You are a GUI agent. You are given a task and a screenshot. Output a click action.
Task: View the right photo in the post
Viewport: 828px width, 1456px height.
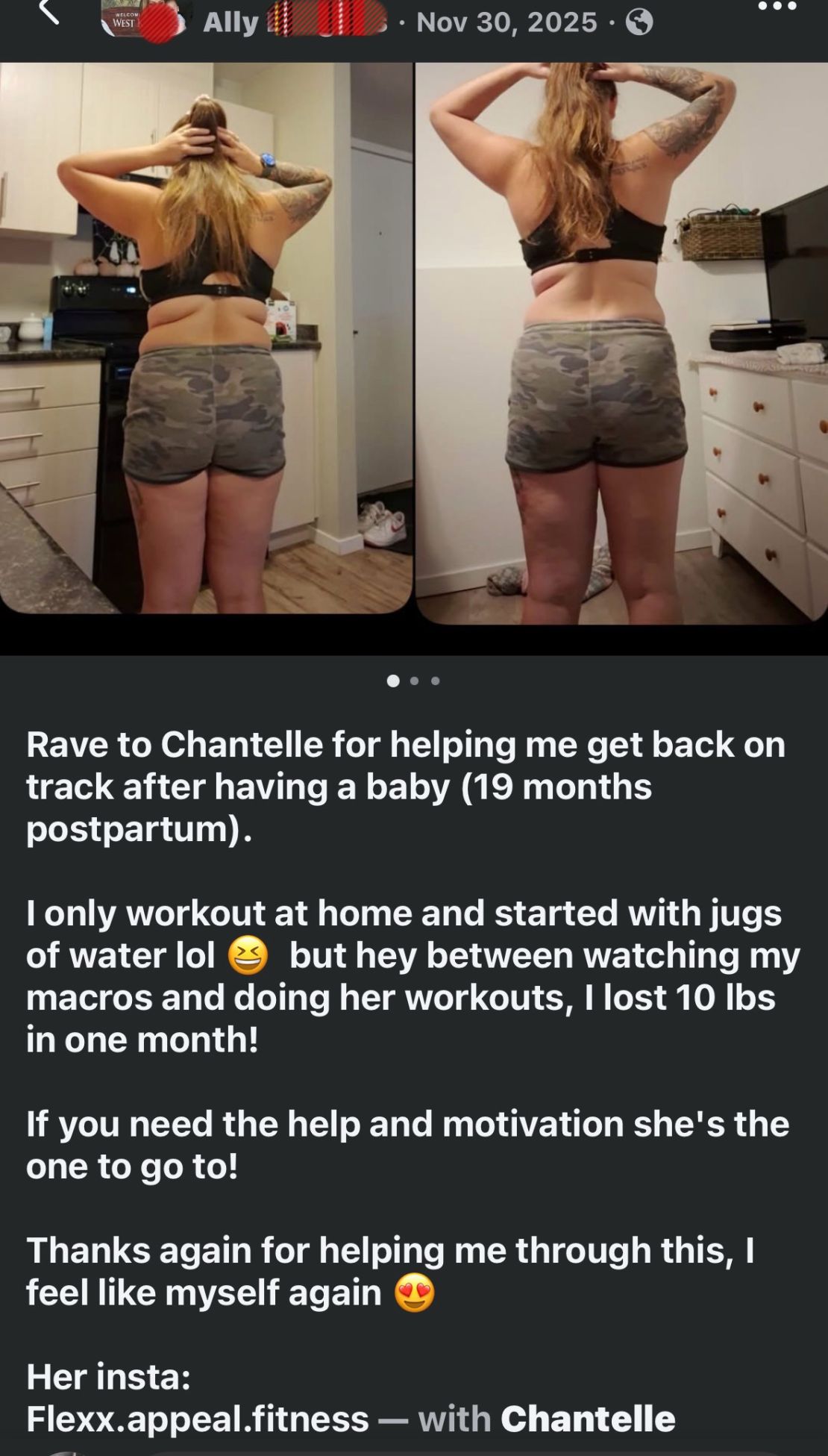(621, 342)
